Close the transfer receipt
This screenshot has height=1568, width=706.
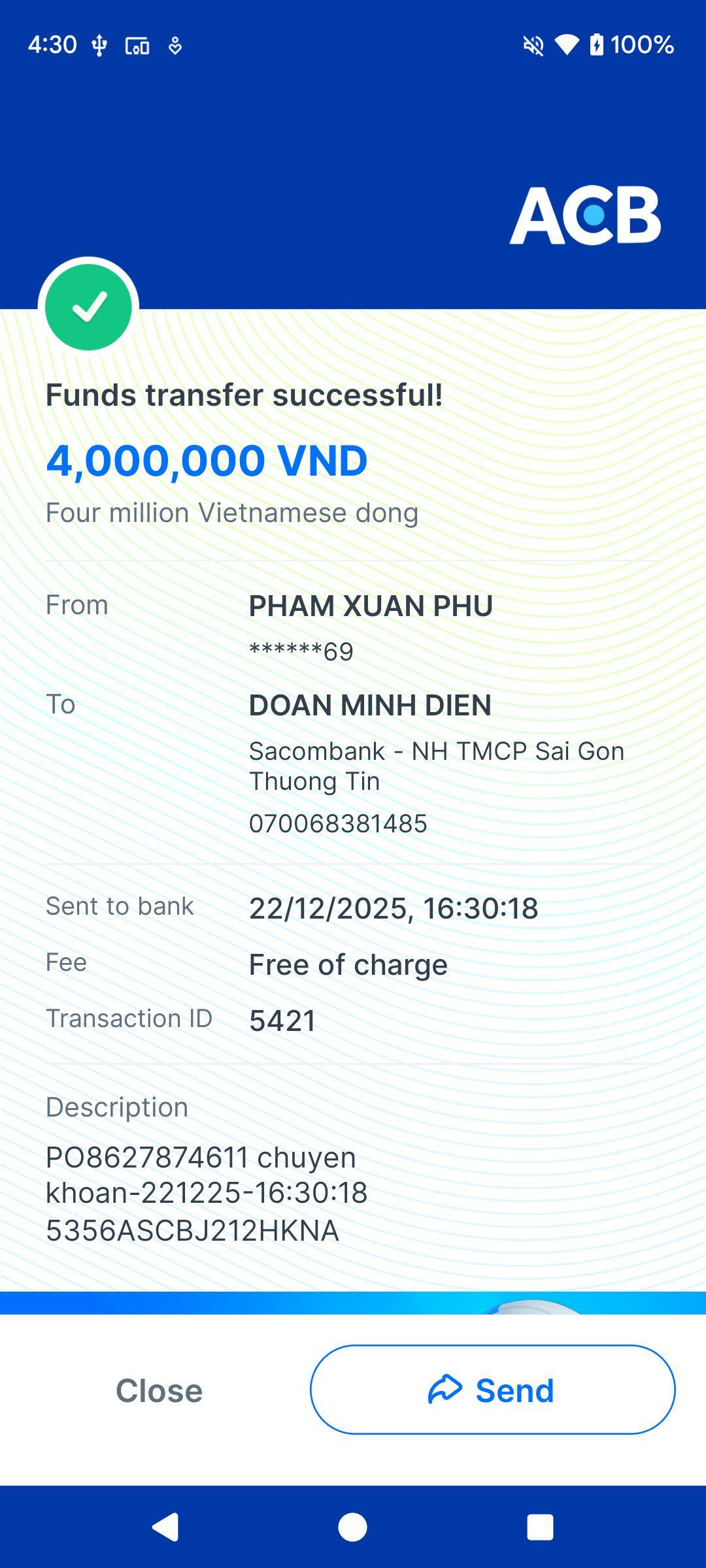click(159, 1390)
